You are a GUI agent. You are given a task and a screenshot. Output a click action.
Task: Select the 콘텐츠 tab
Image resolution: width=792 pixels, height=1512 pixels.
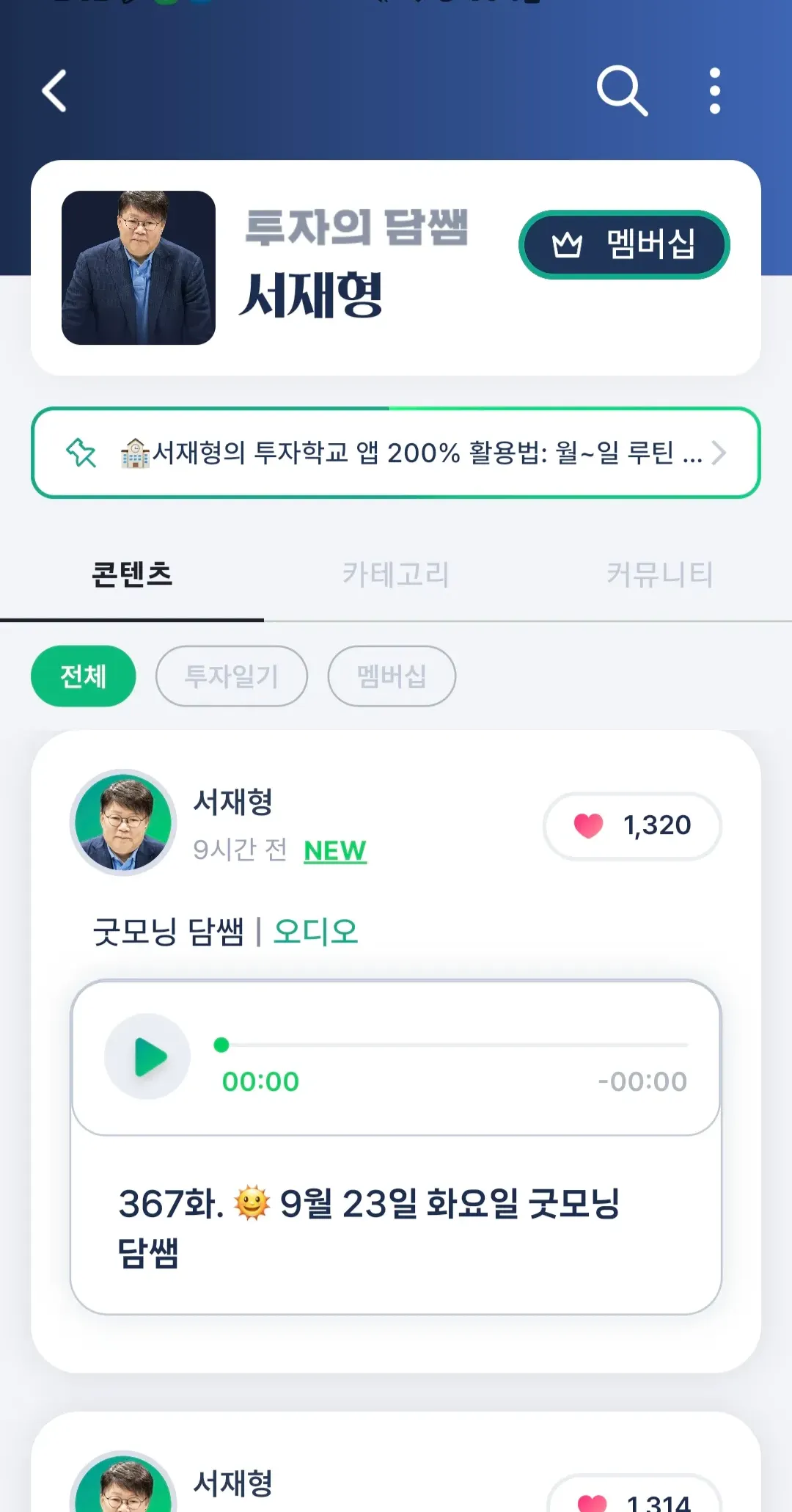point(132,574)
